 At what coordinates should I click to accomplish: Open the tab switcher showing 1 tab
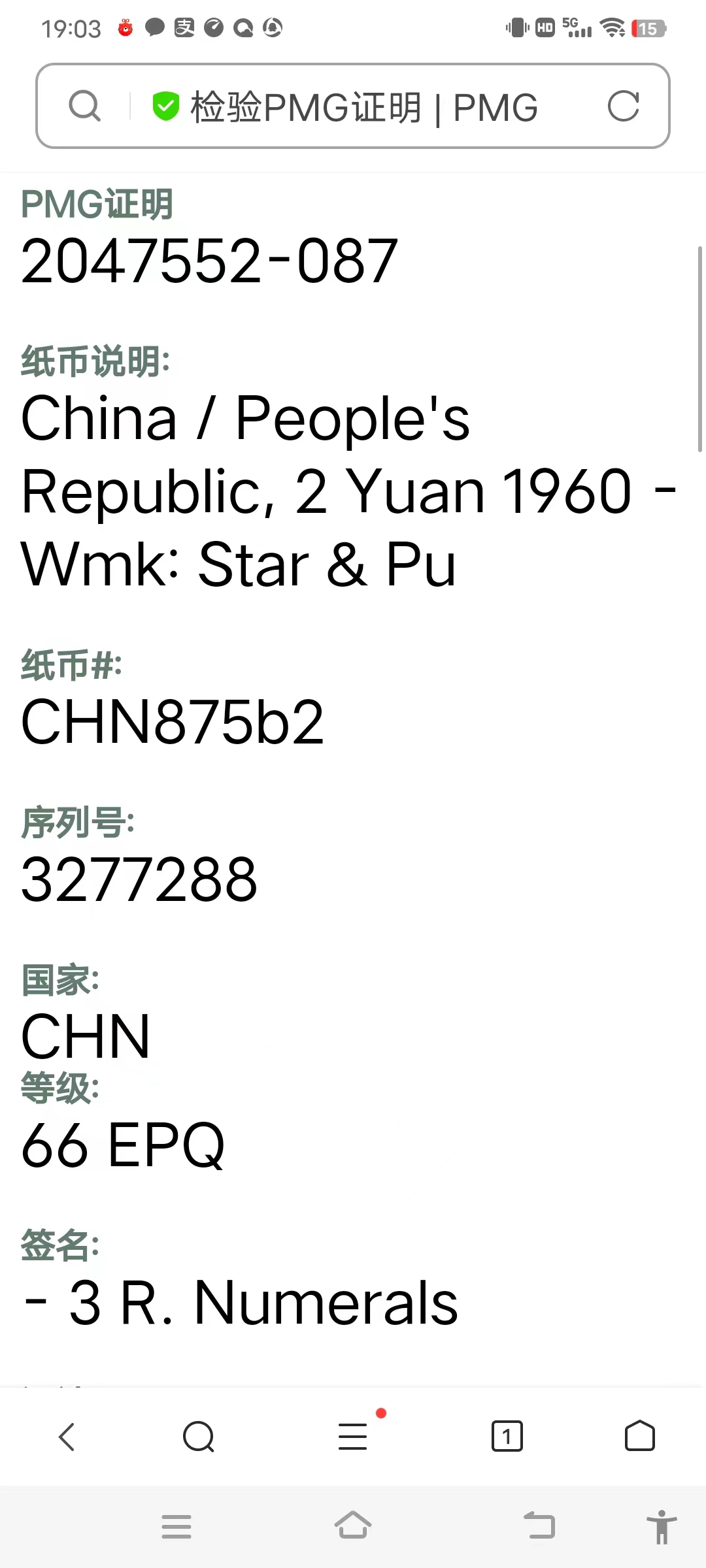pyautogui.click(x=507, y=1436)
